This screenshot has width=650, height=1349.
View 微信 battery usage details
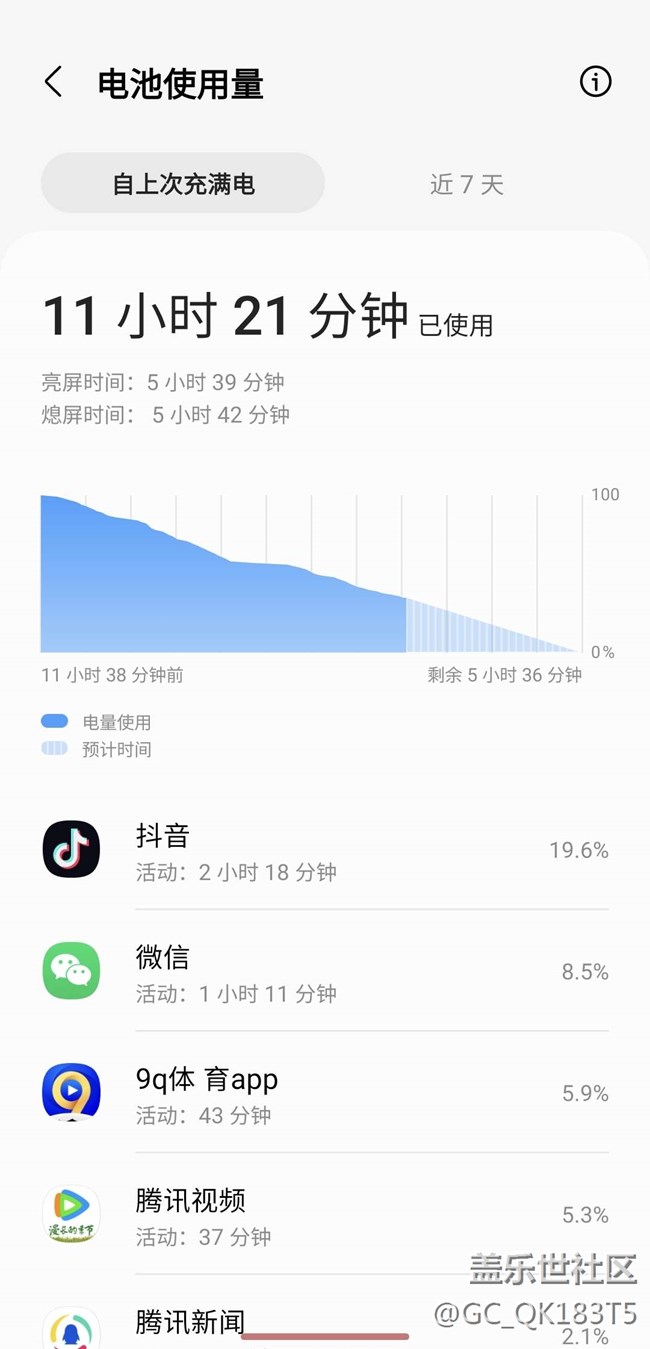[325, 971]
